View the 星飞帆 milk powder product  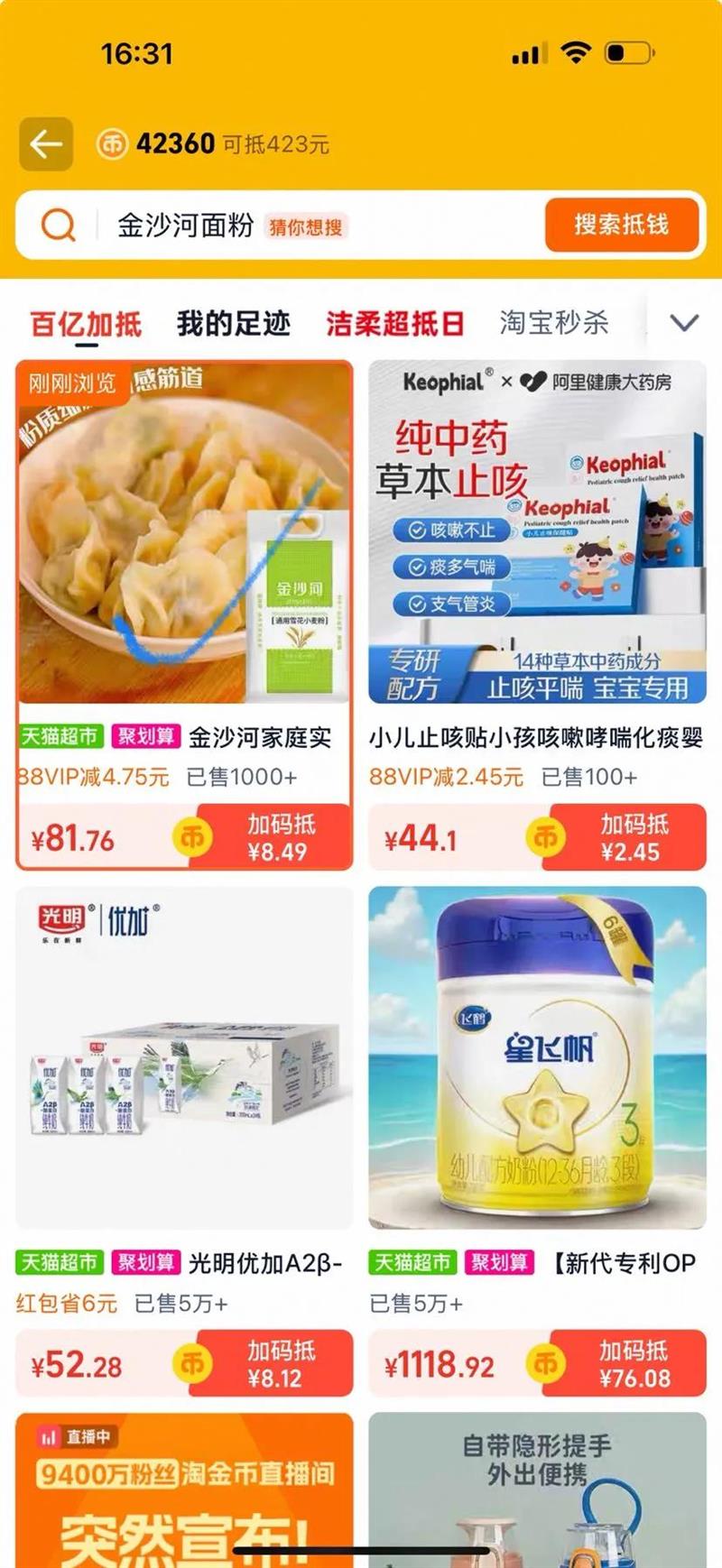(537, 1065)
